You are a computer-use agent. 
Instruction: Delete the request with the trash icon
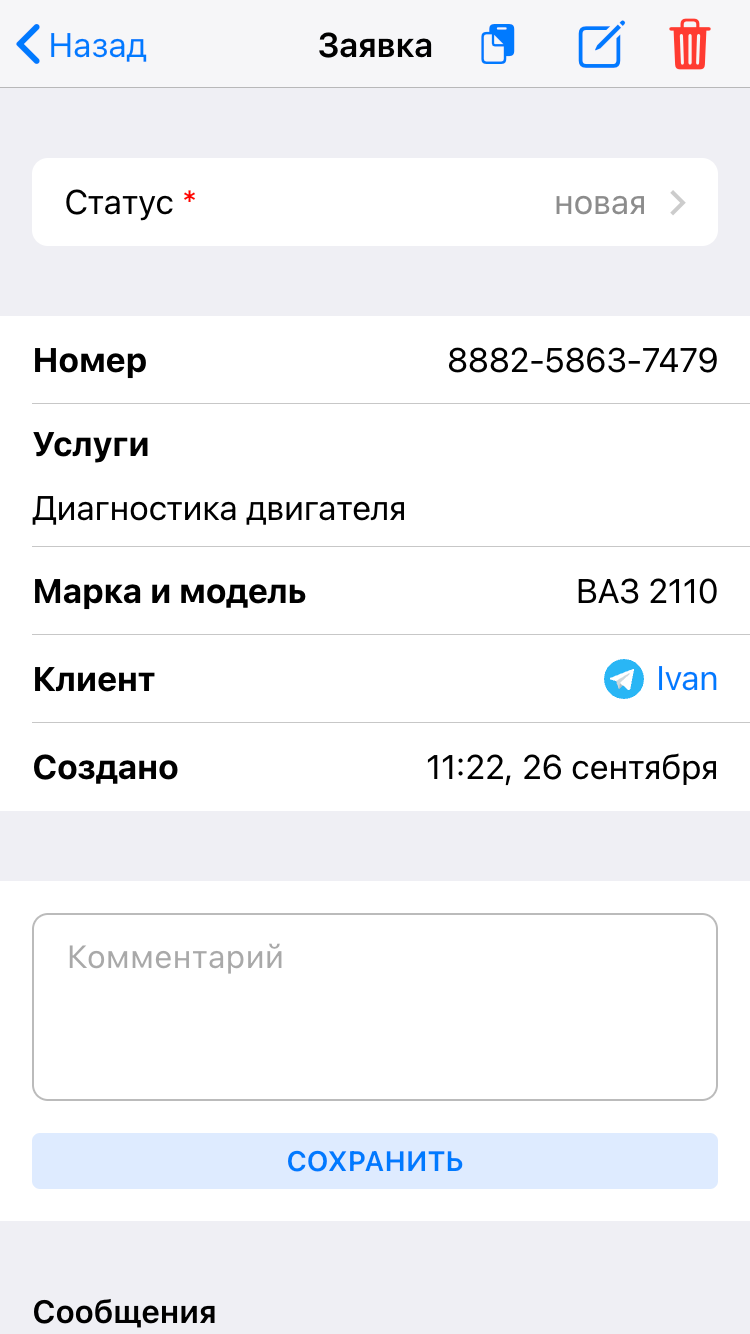(x=690, y=46)
